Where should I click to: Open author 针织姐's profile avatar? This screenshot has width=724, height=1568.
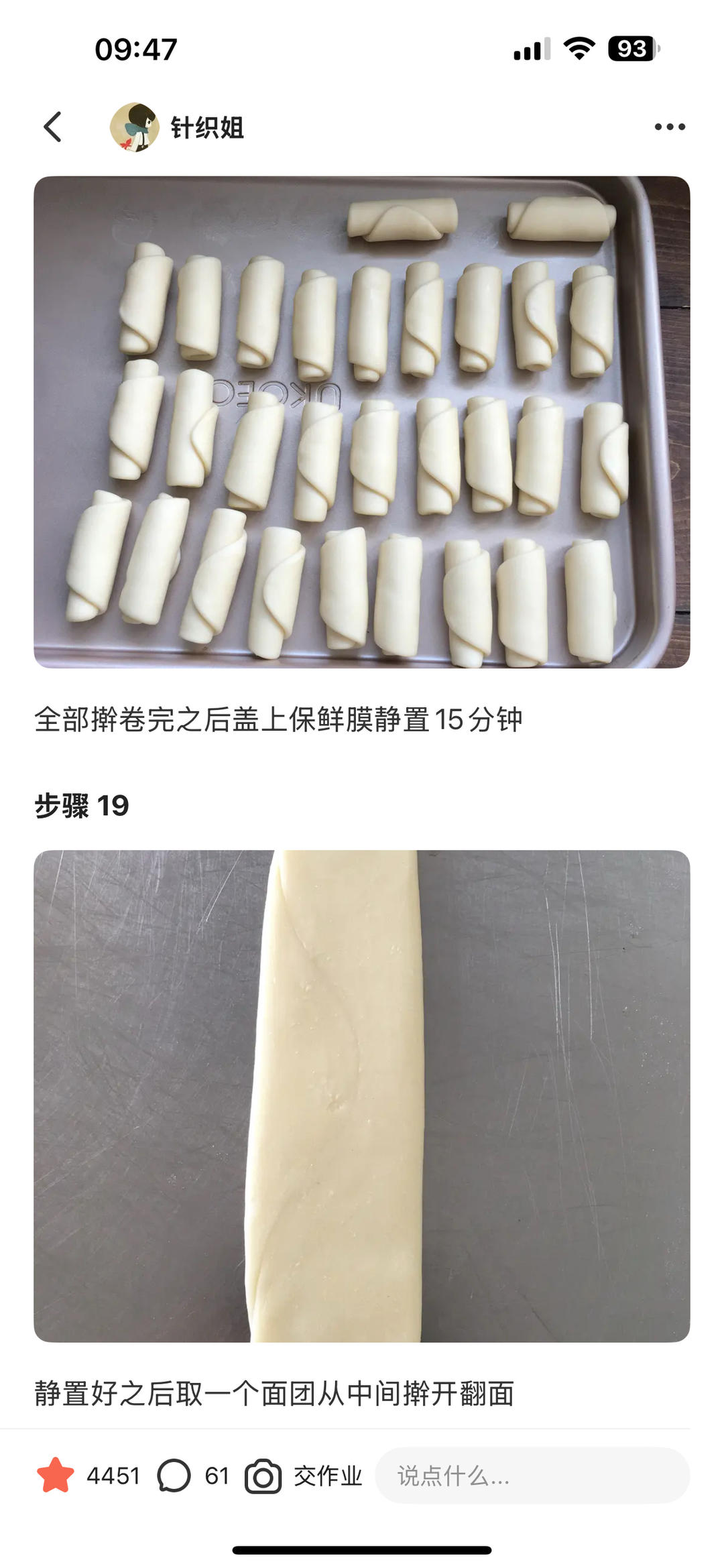135,127
